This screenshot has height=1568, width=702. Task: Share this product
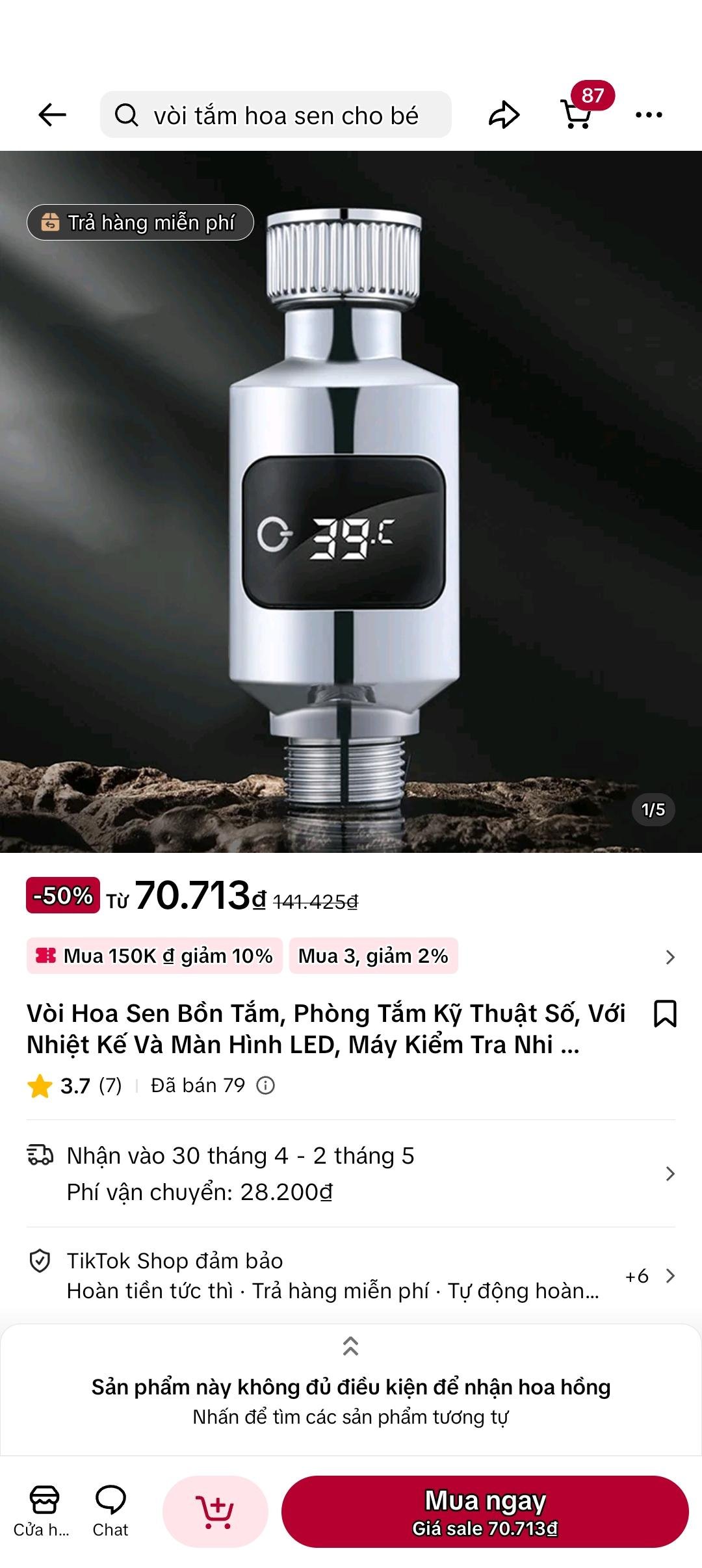504,115
